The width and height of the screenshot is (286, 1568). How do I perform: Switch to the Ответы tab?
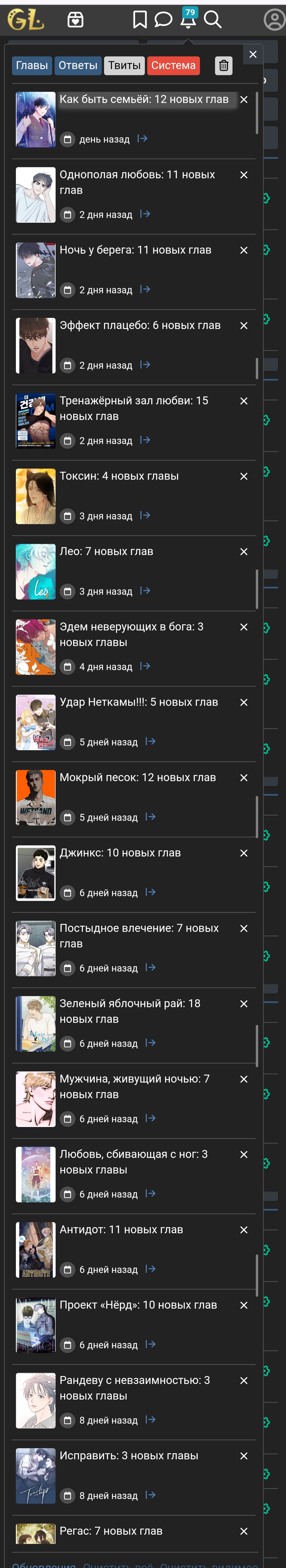(x=78, y=65)
